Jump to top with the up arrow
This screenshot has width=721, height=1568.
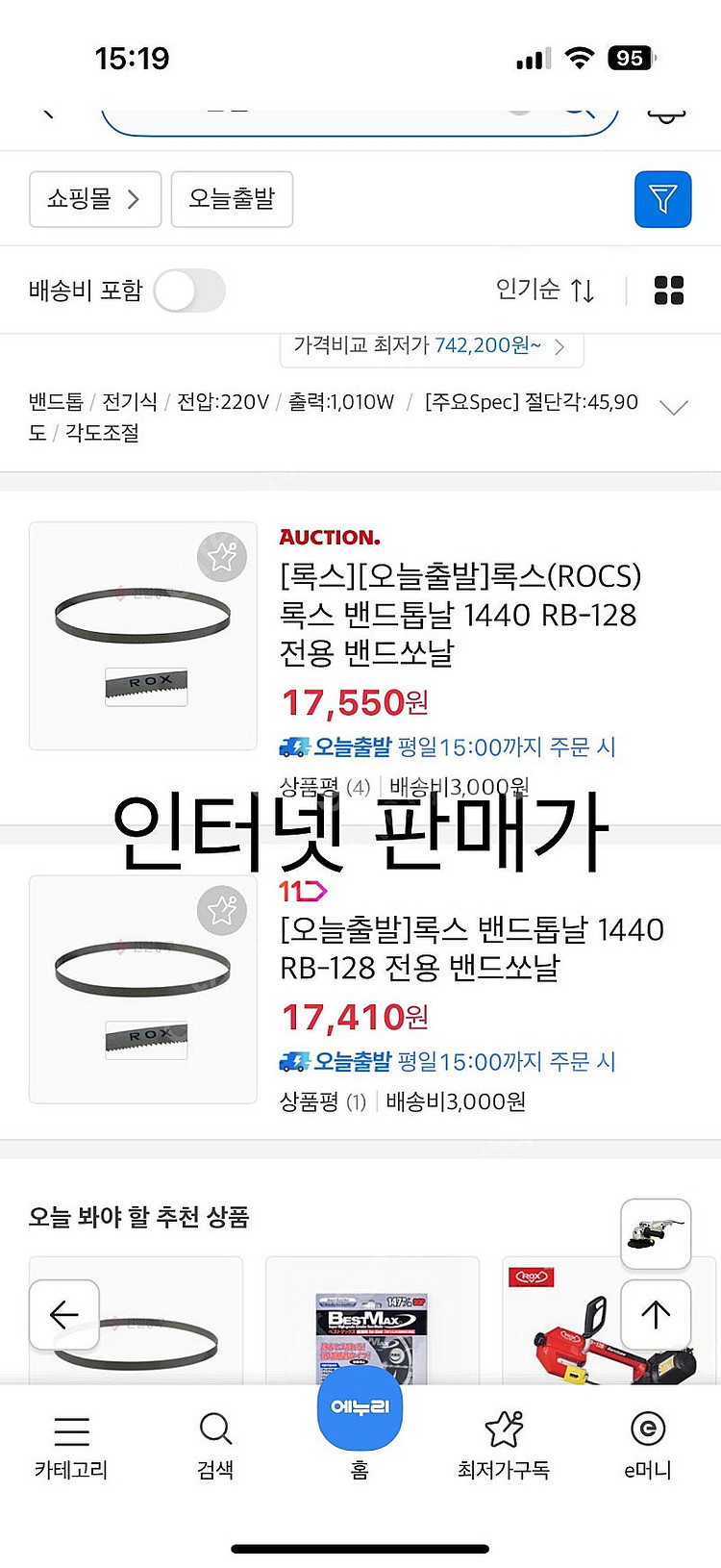(656, 1314)
